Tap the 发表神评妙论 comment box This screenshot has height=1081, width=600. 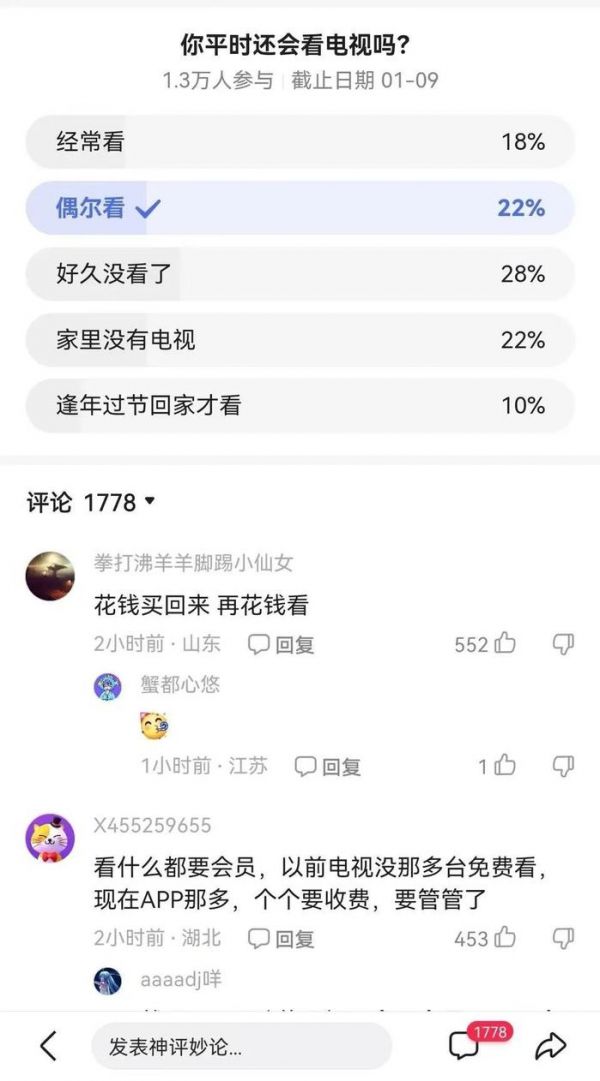point(240,1047)
